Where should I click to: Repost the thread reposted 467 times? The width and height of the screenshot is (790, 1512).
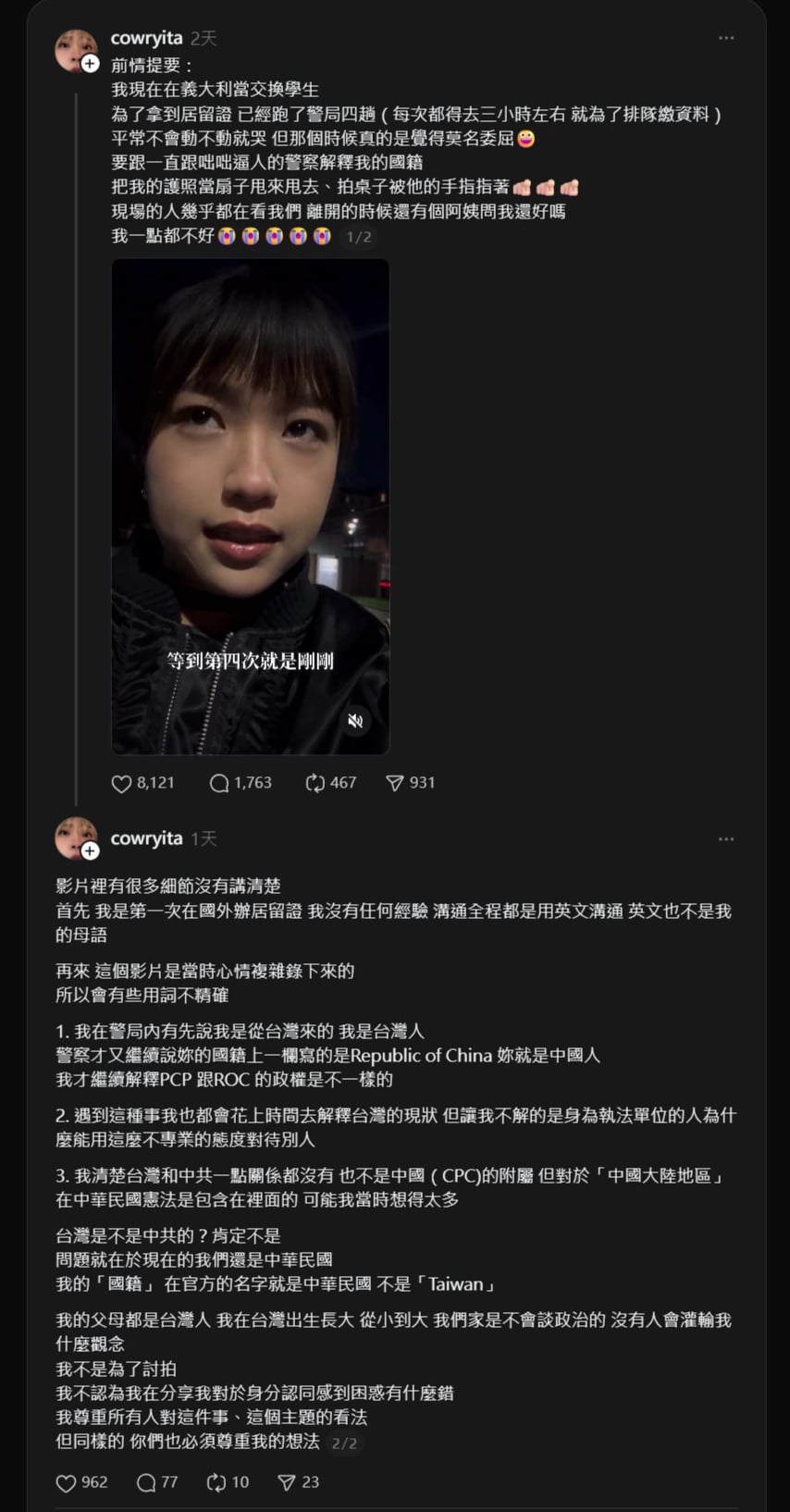pos(315,784)
